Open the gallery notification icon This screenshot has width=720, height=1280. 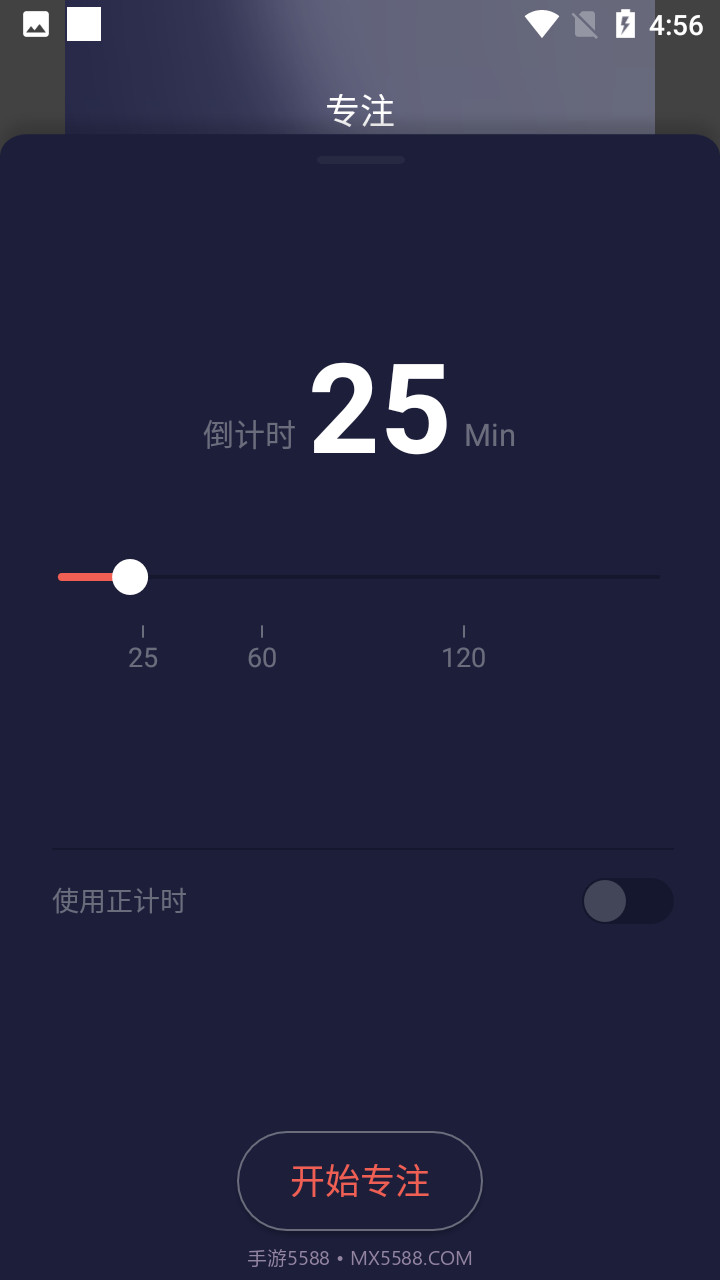35,24
